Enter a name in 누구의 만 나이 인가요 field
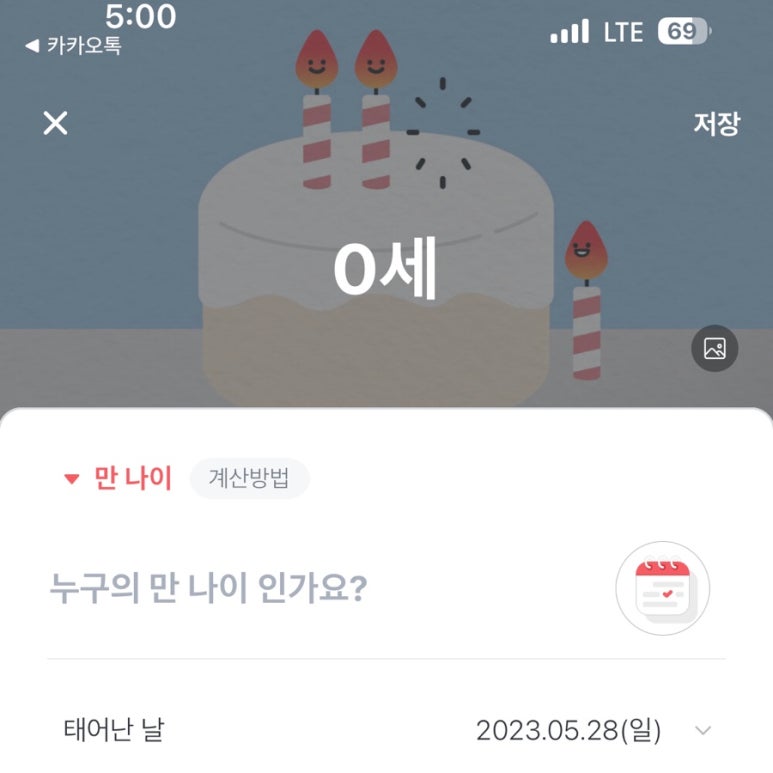The width and height of the screenshot is (773, 773). pyautogui.click(x=300, y=589)
